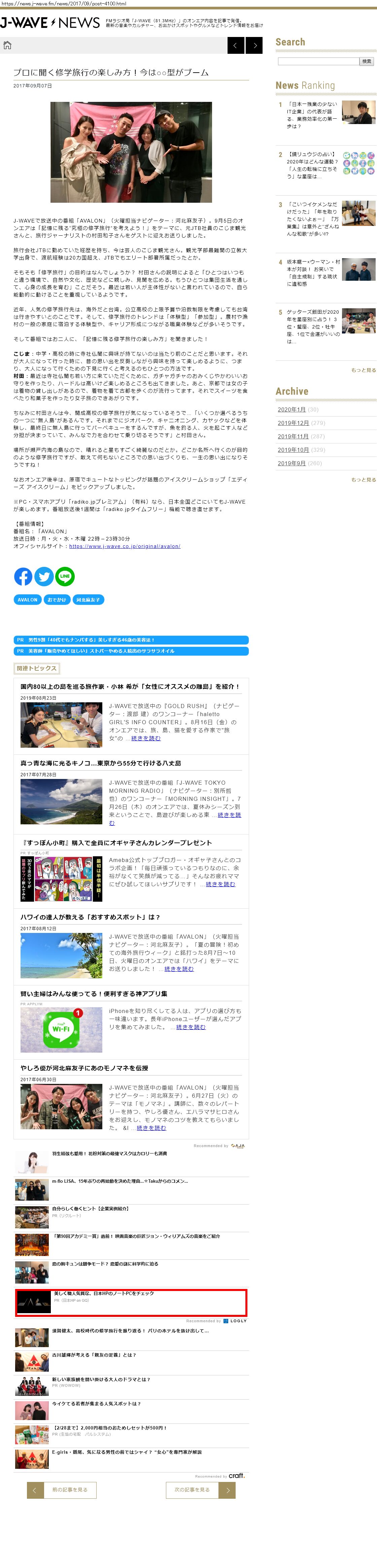Screen dimensions: 377x1568
Task: Open the 2019年12月 archive link
Action: point(293,423)
